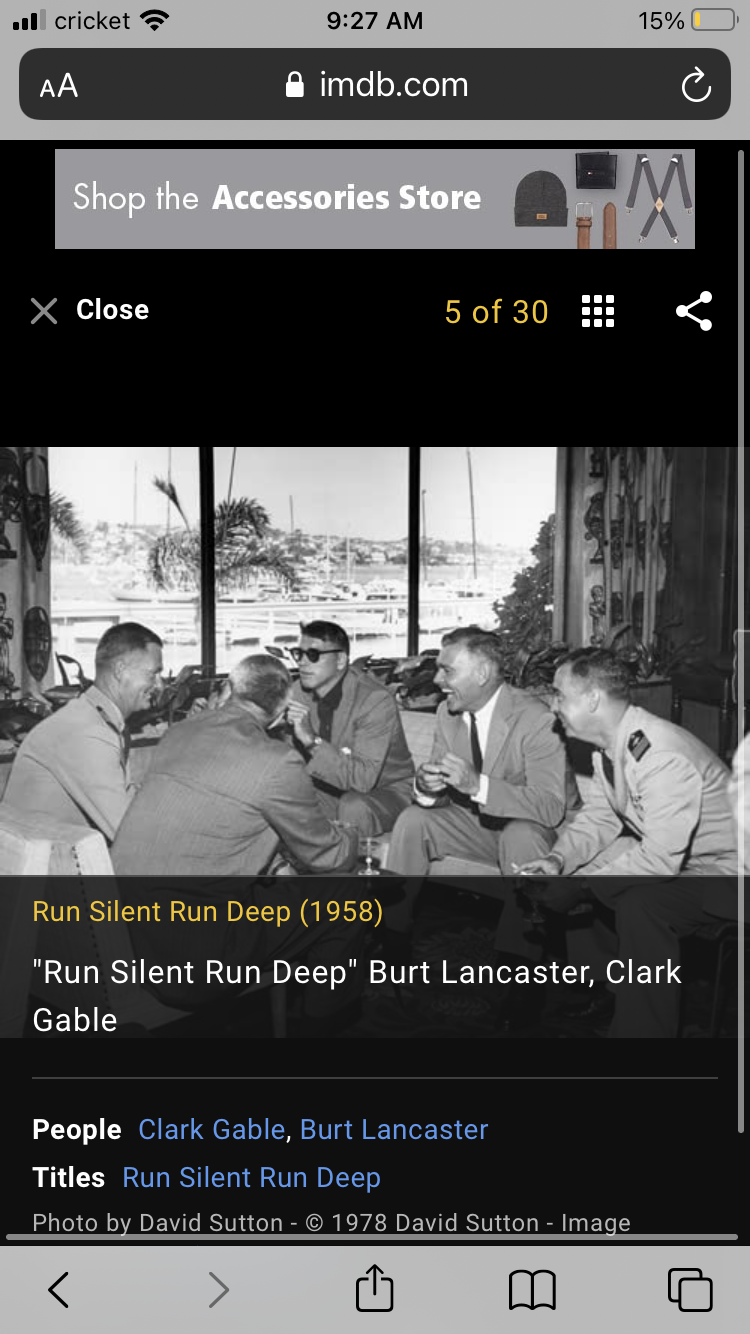This screenshot has height=1334, width=750.
Task: Tap the imdb.com address bar
Action: [375, 85]
